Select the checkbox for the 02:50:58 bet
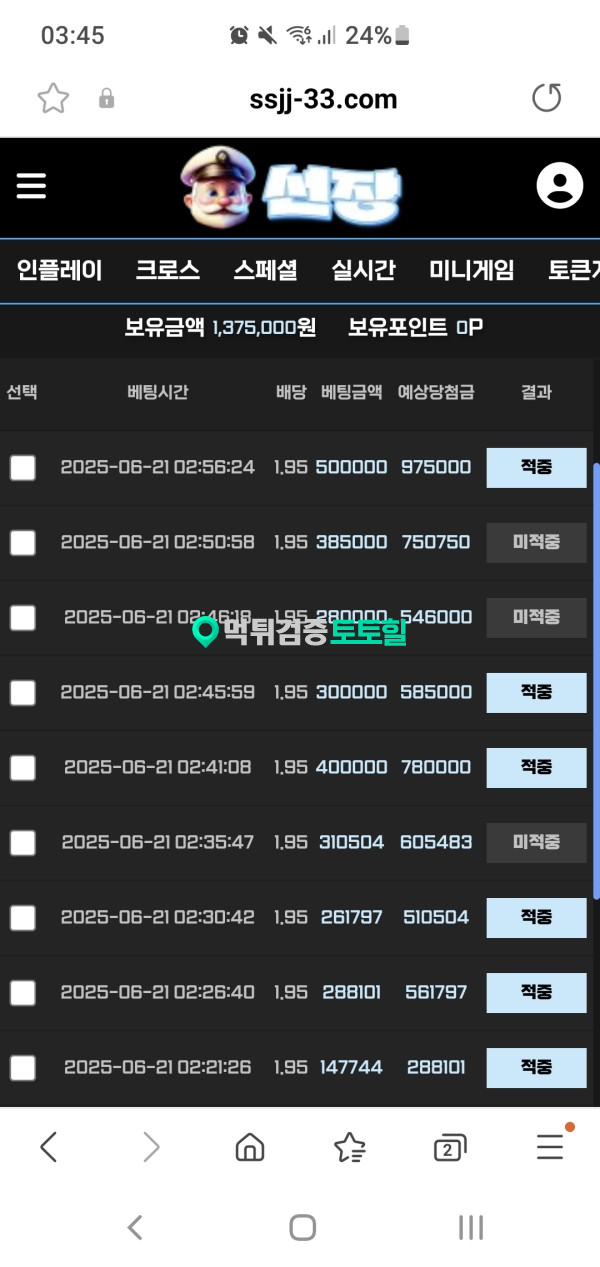 [x=23, y=542]
